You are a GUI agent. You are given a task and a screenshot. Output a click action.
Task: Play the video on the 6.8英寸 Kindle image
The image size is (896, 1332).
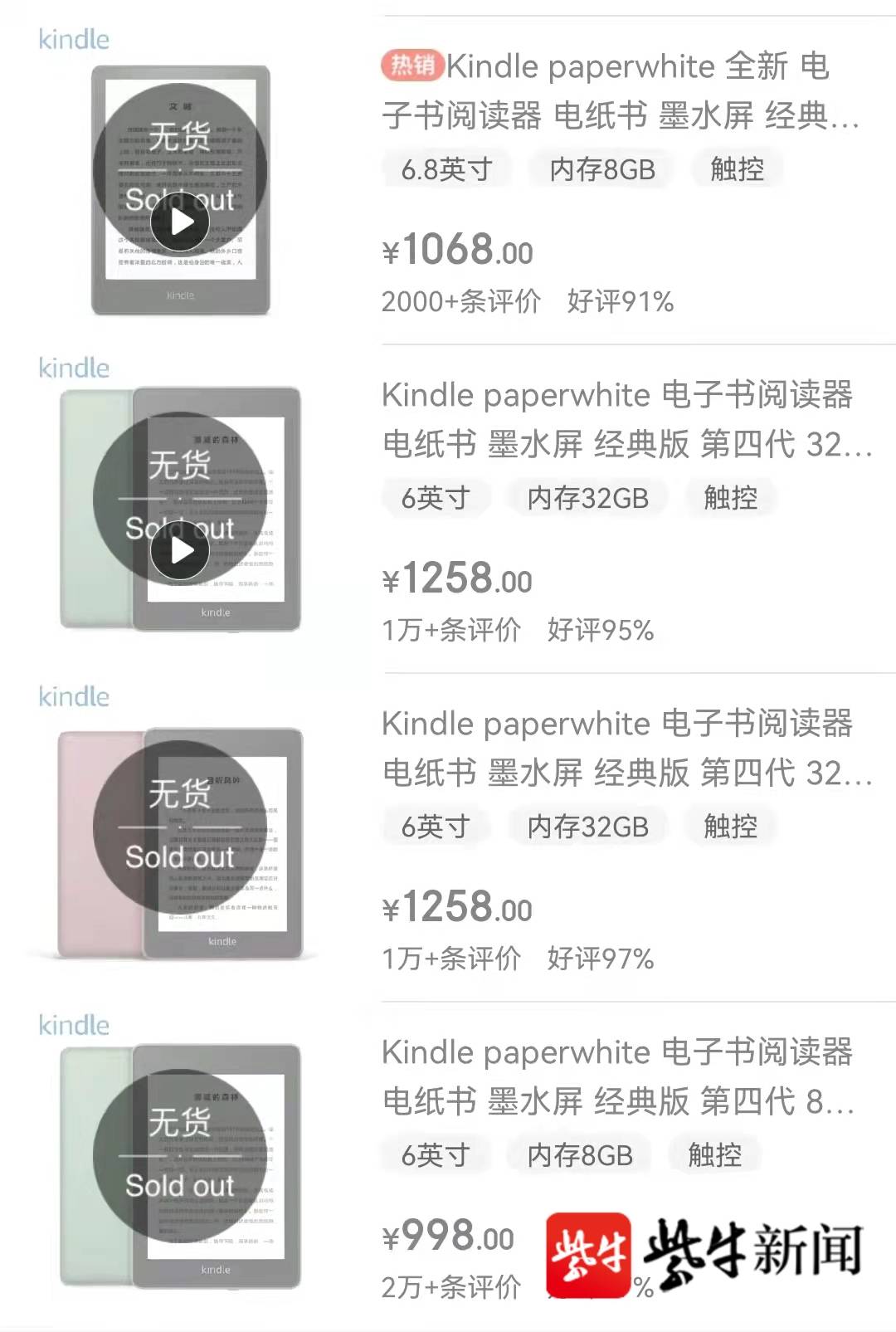(180, 222)
